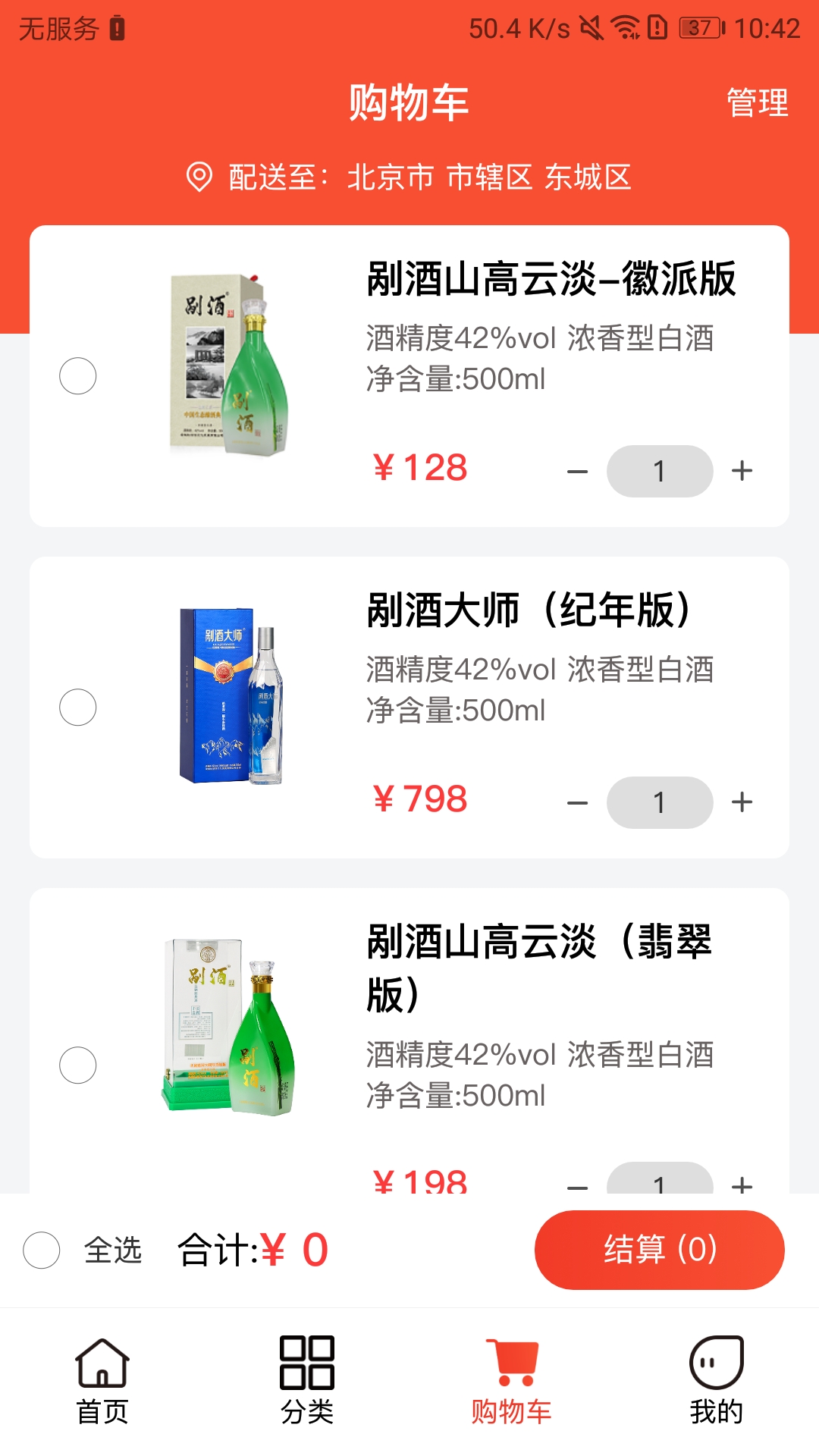
Task: Tap 结算 (0) checkout button
Action: coord(659,1250)
